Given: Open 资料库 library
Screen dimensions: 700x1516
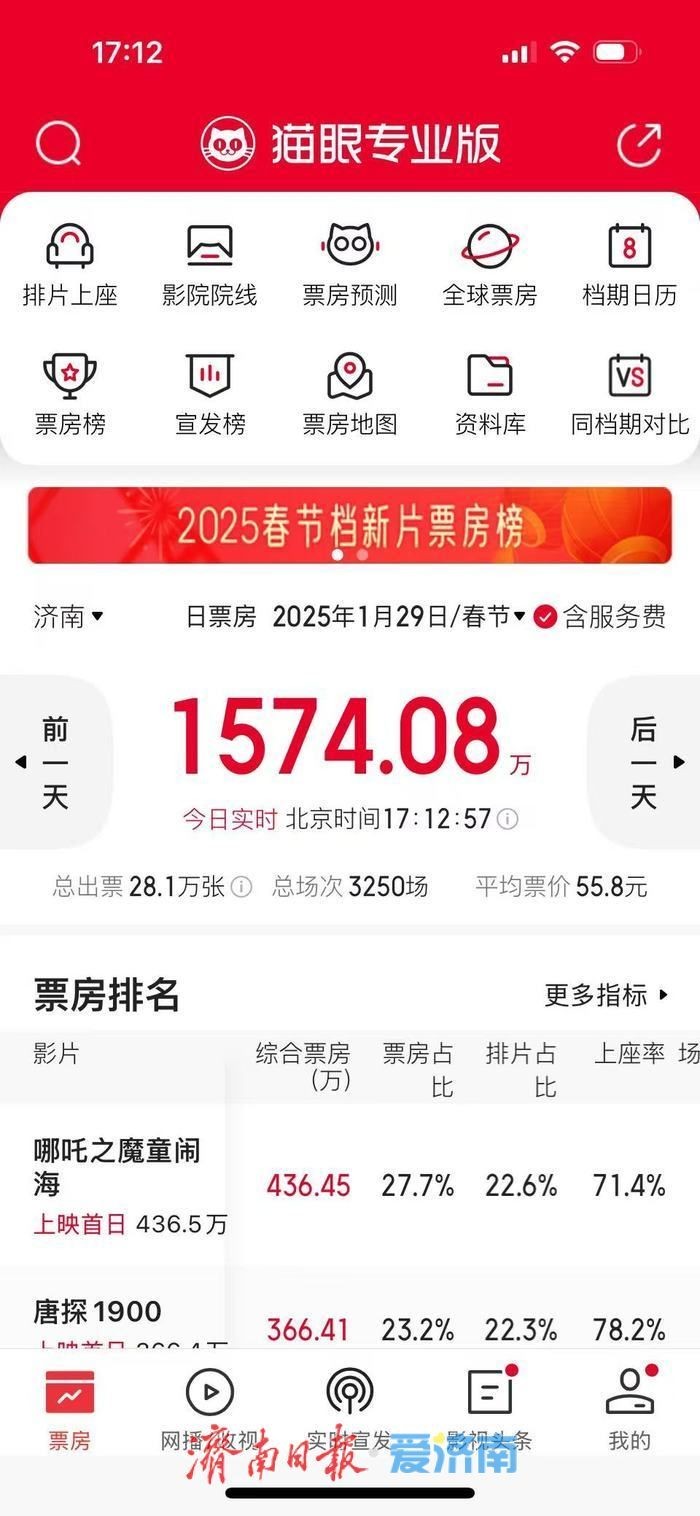Looking at the screenshot, I should 490,395.
